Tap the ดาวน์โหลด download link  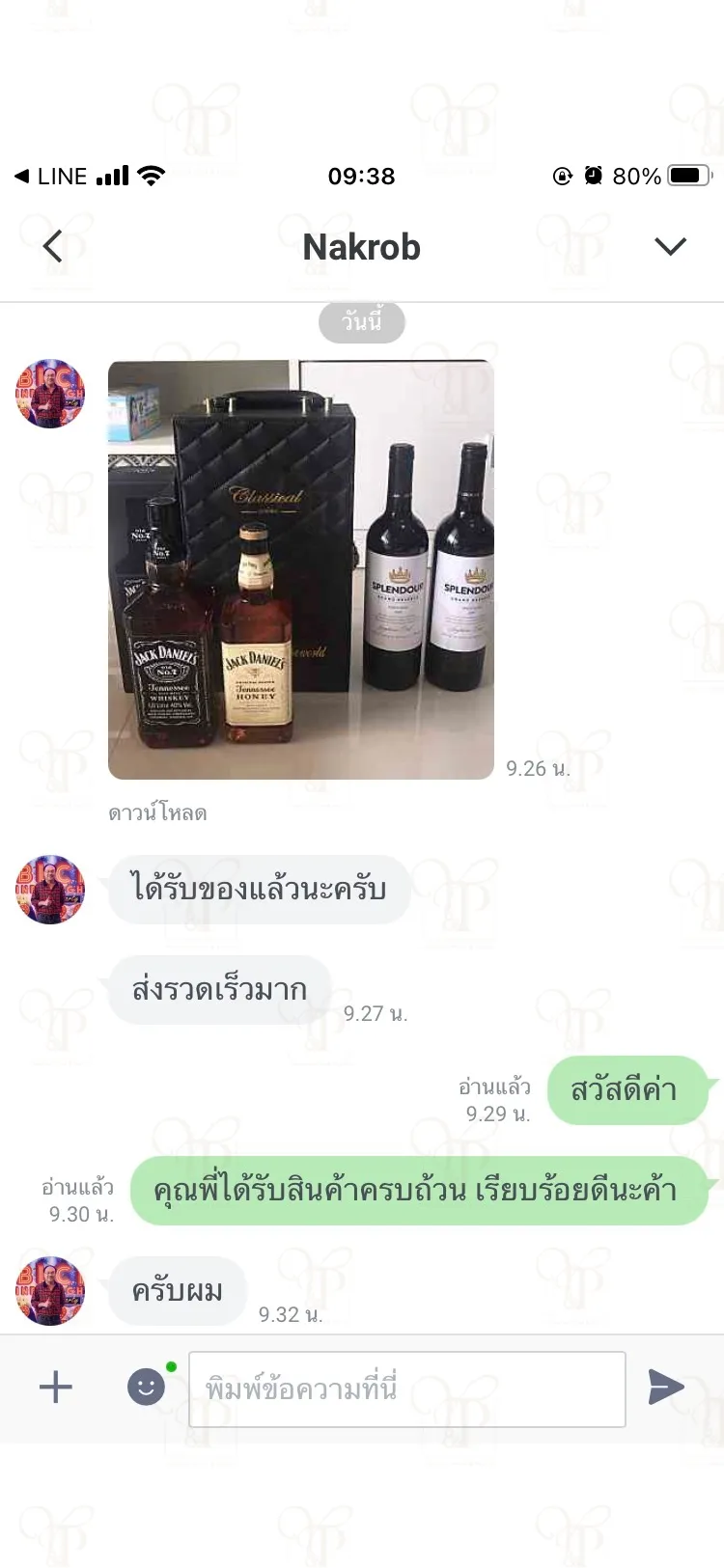(x=157, y=812)
